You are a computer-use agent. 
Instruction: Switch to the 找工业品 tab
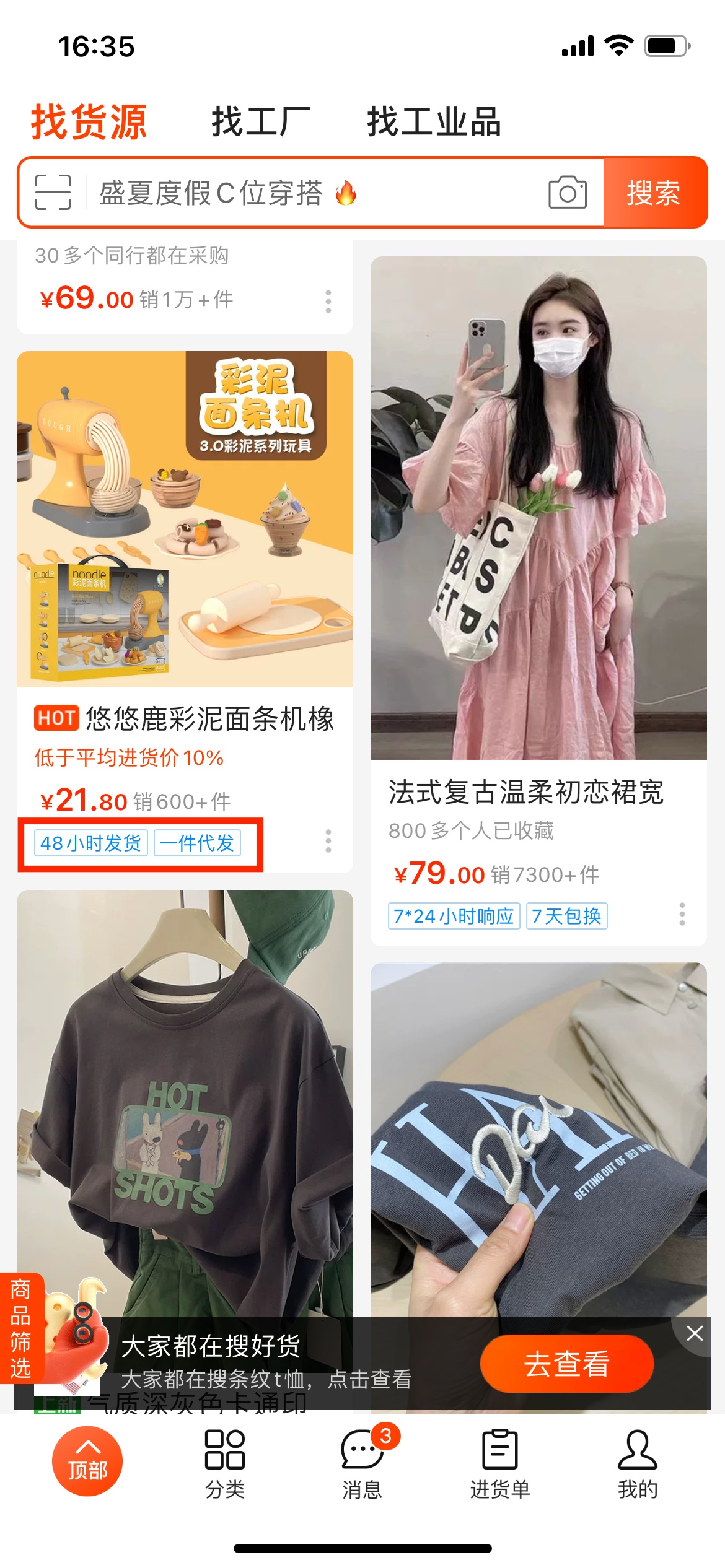pyautogui.click(x=434, y=121)
